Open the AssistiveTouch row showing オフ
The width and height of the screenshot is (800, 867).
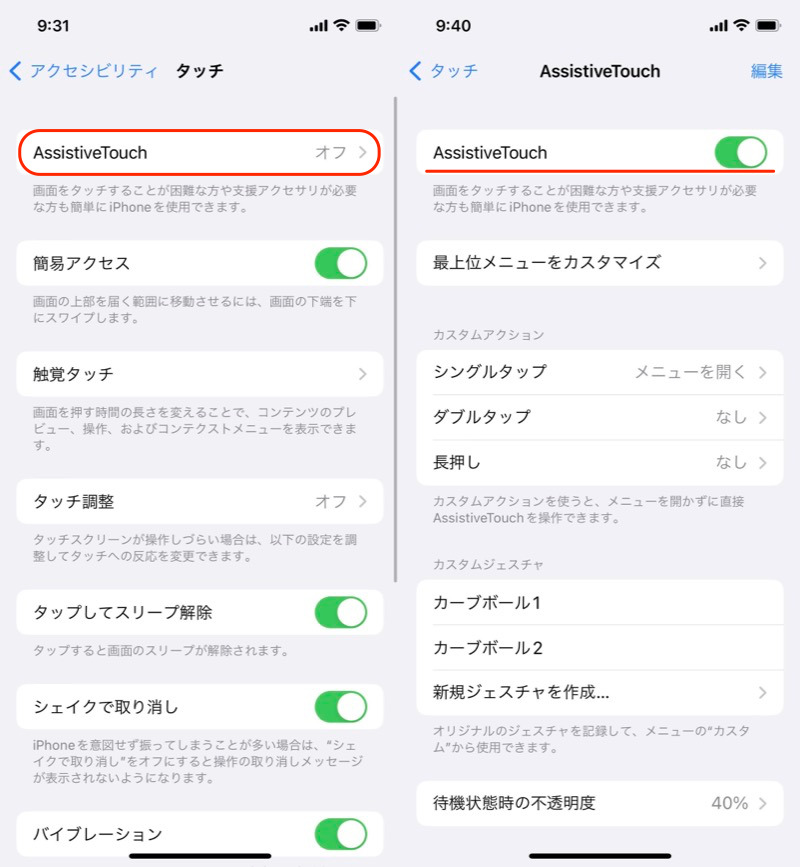[200, 152]
